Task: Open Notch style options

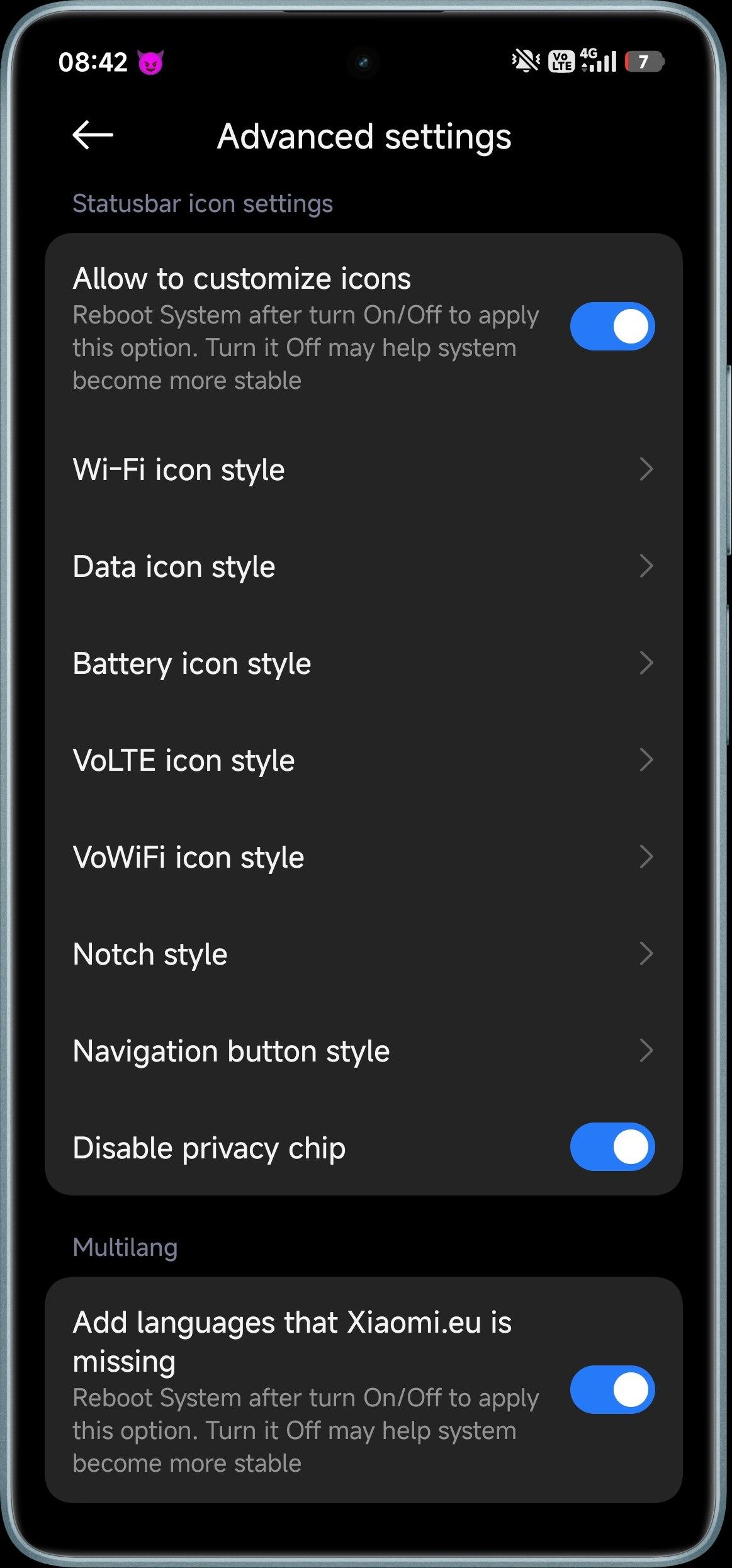Action: (x=363, y=954)
